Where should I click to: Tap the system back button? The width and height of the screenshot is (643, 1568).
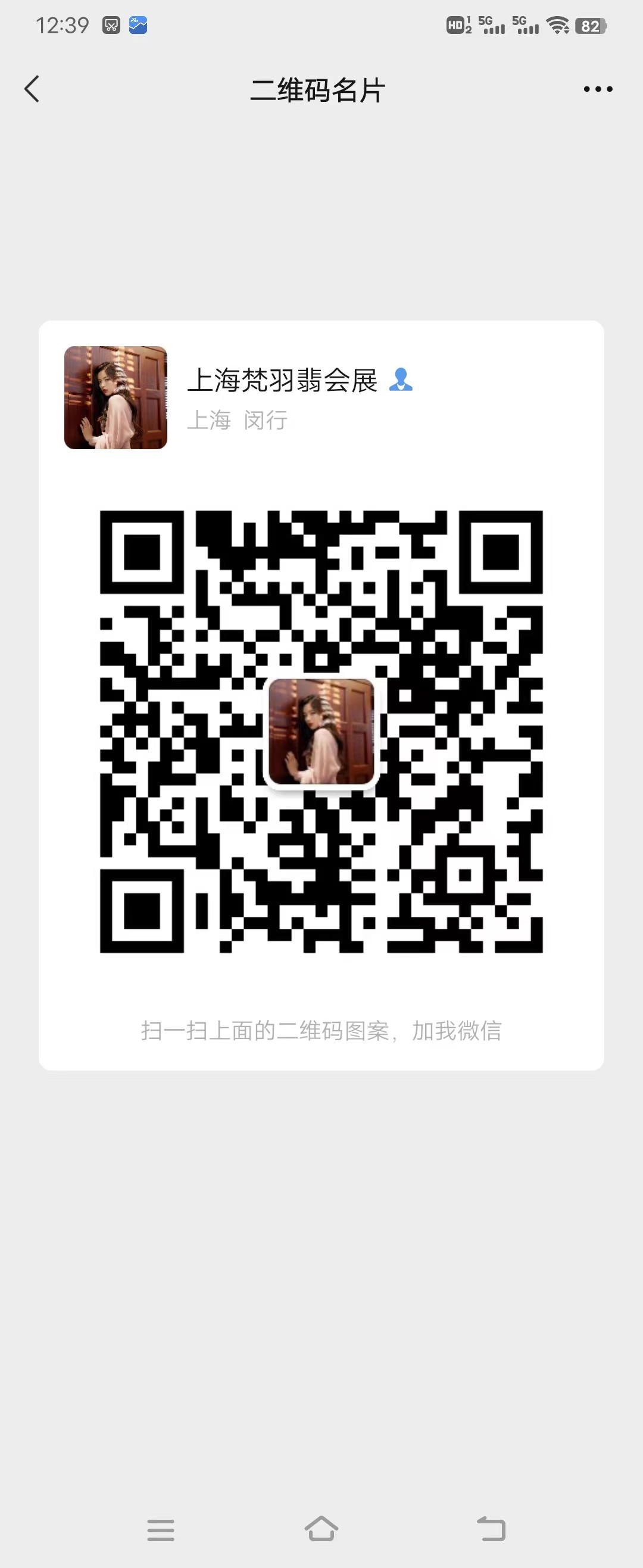point(491,1529)
